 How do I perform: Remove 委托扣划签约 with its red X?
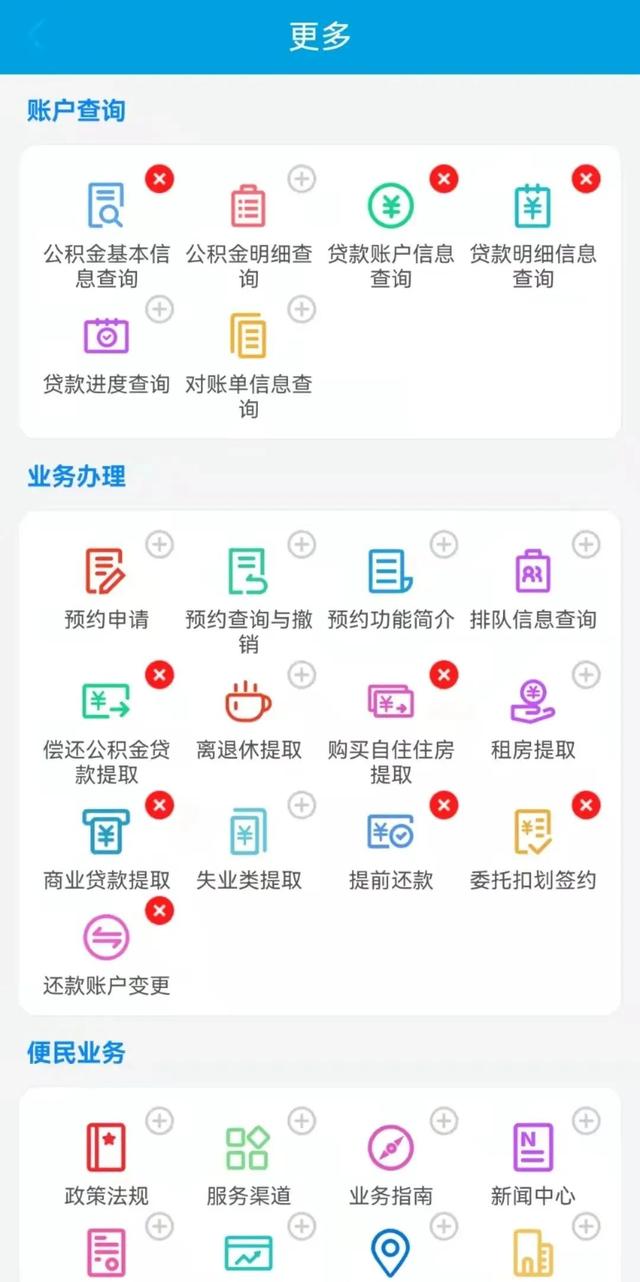(586, 805)
